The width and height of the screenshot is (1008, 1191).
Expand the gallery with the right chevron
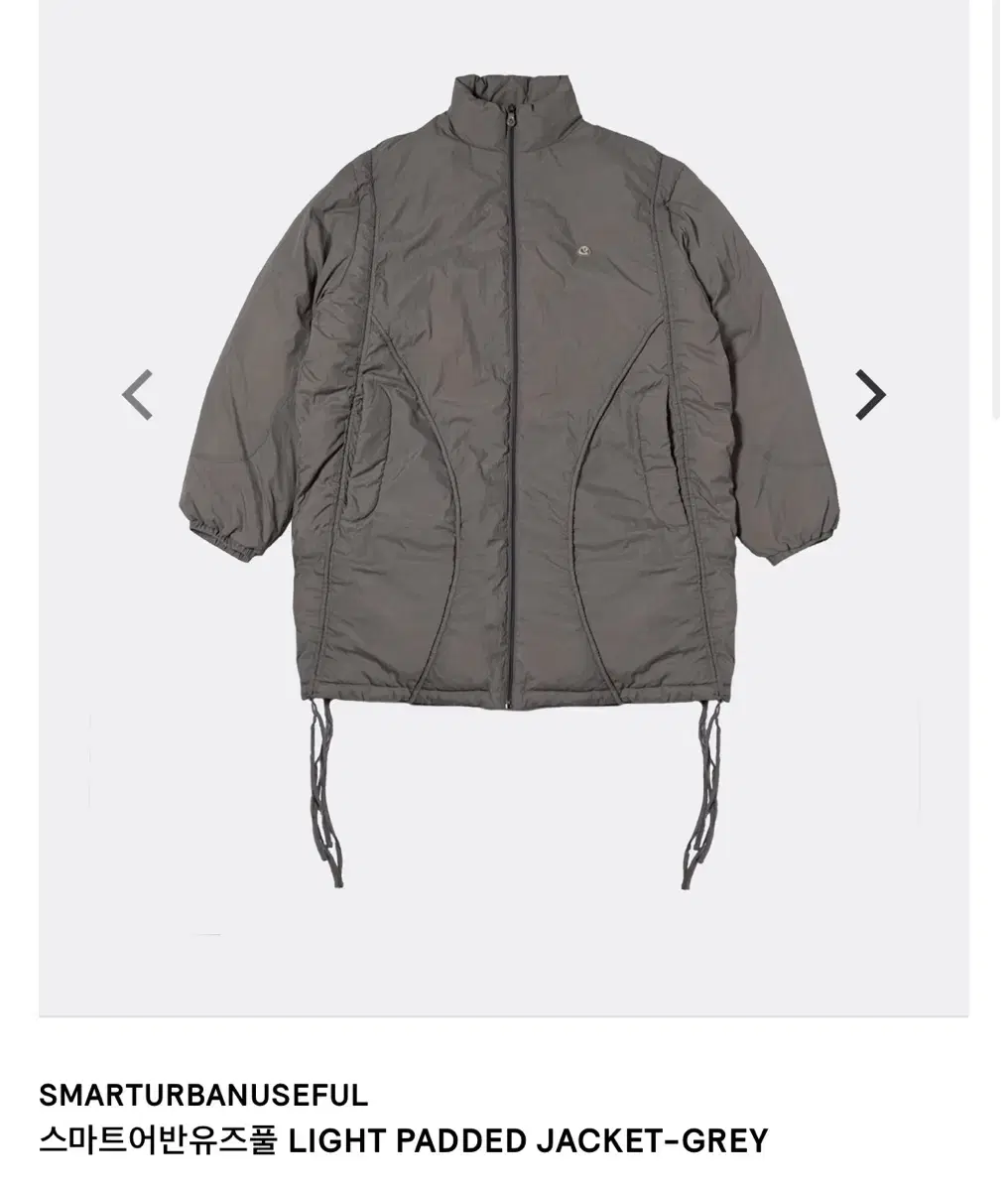[869, 394]
